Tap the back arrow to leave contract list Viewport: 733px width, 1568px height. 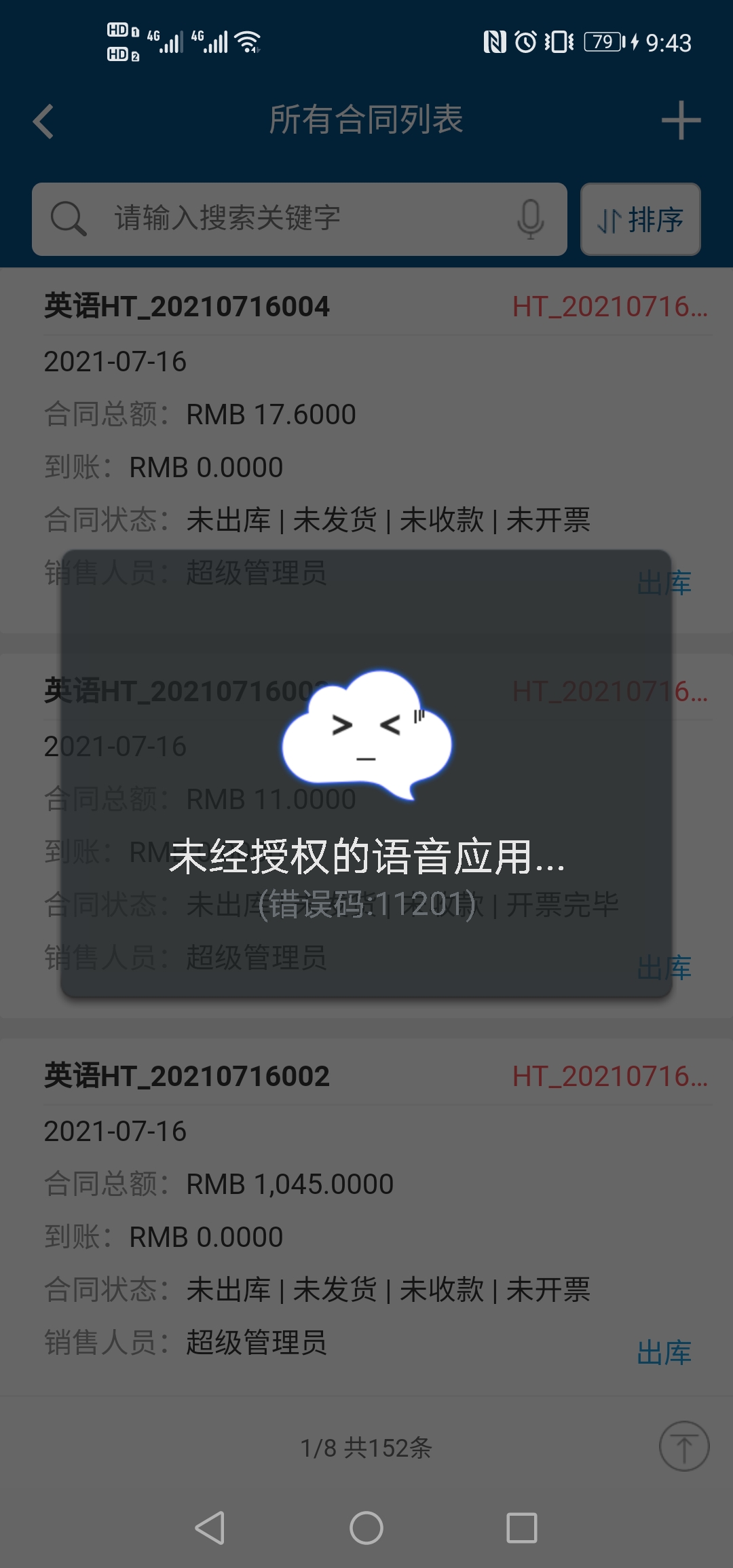tap(43, 121)
